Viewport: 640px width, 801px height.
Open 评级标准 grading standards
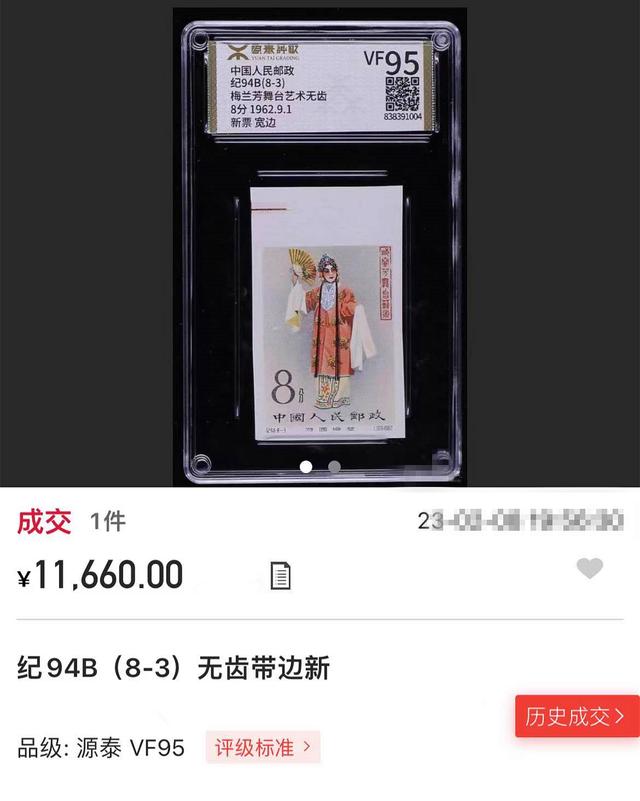coord(264,746)
